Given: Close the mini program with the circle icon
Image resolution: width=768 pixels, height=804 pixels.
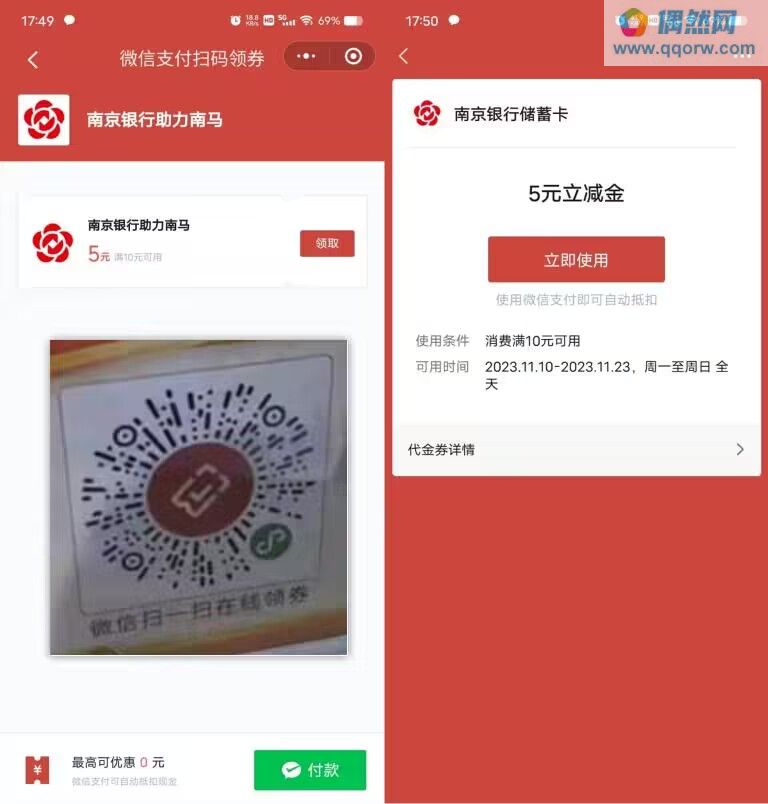Looking at the screenshot, I should coord(352,57).
